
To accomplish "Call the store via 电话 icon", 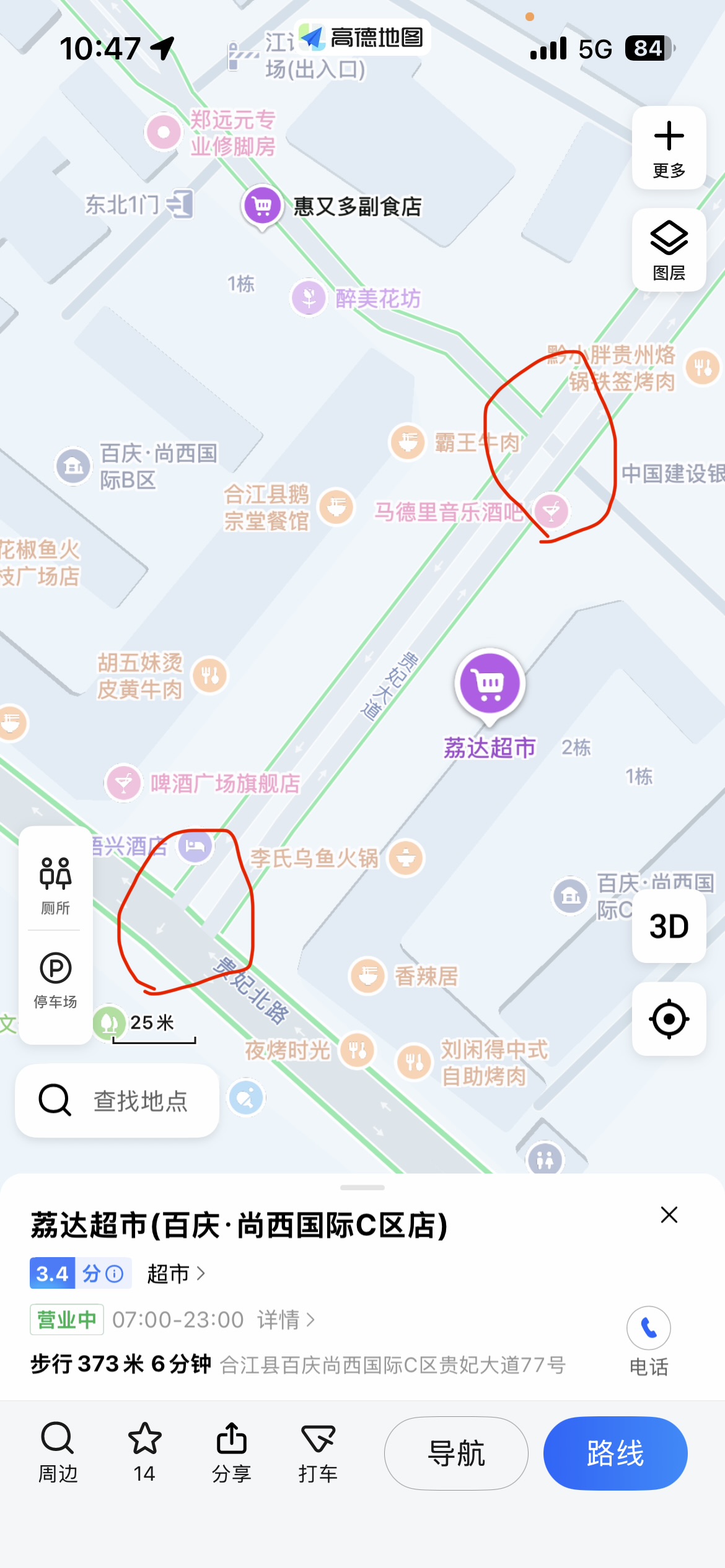I will coord(648,1328).
